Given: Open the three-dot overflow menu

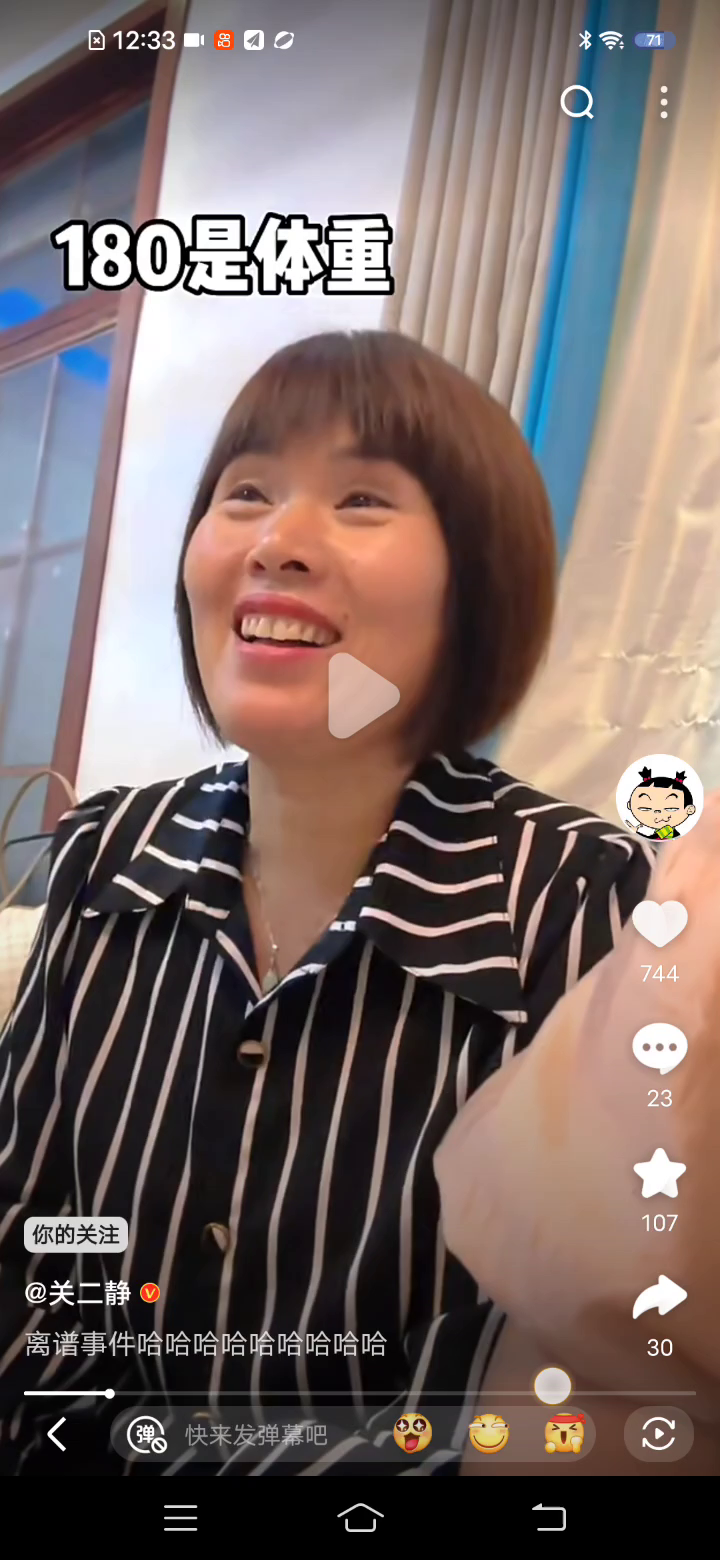Looking at the screenshot, I should tap(664, 102).
